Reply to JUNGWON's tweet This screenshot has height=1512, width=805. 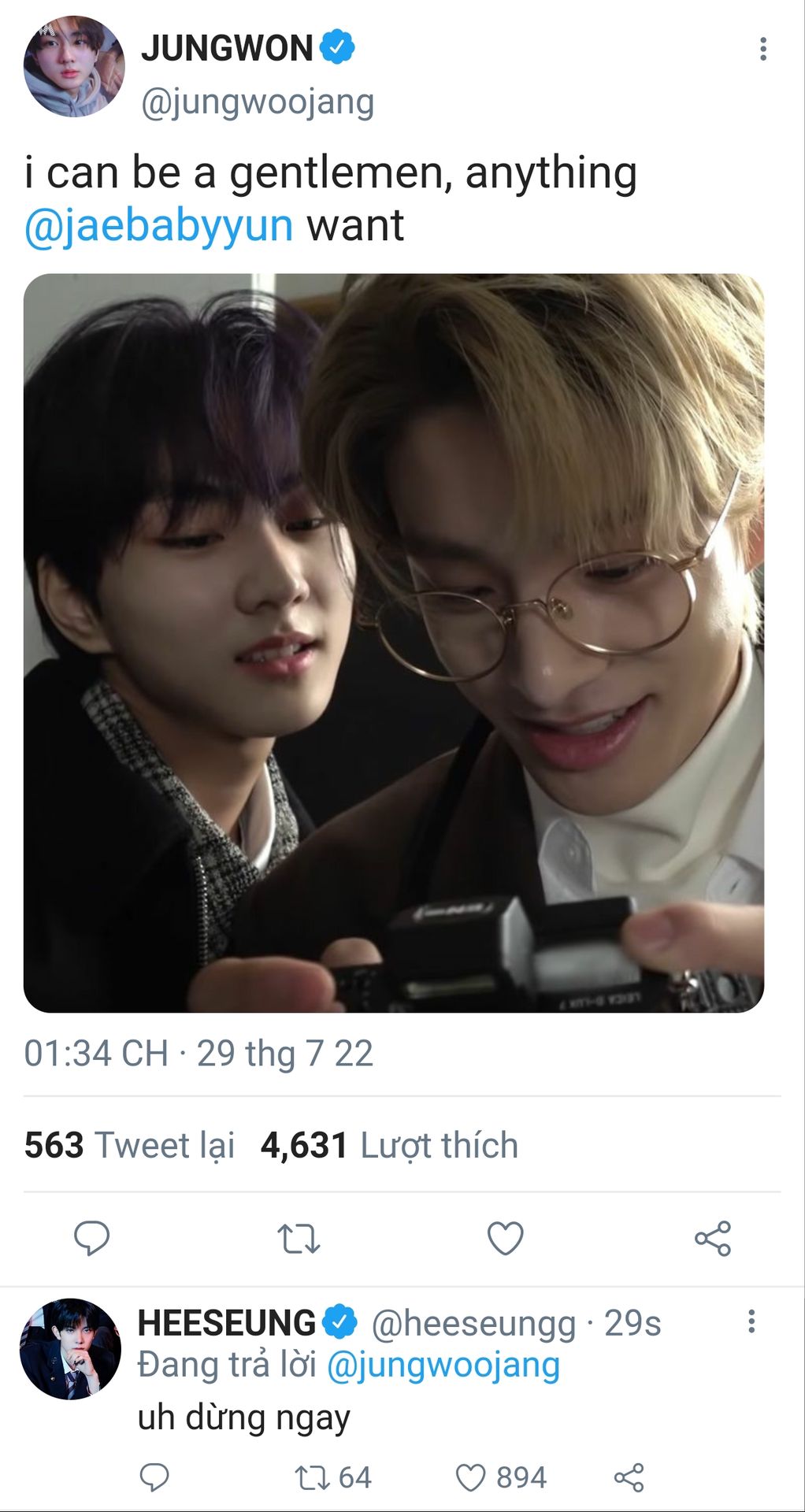(x=91, y=1239)
